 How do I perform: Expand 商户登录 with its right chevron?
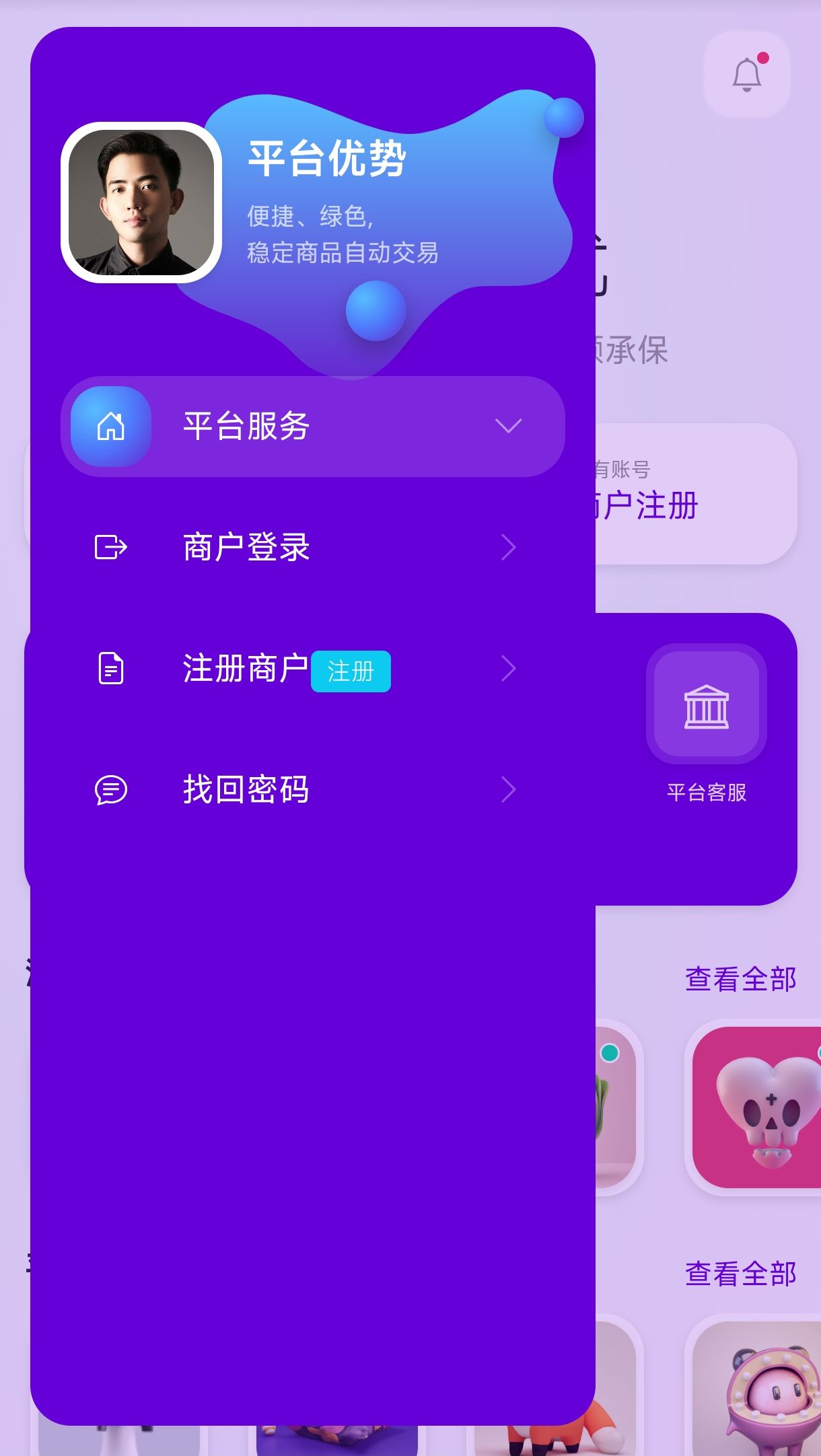[x=509, y=546]
